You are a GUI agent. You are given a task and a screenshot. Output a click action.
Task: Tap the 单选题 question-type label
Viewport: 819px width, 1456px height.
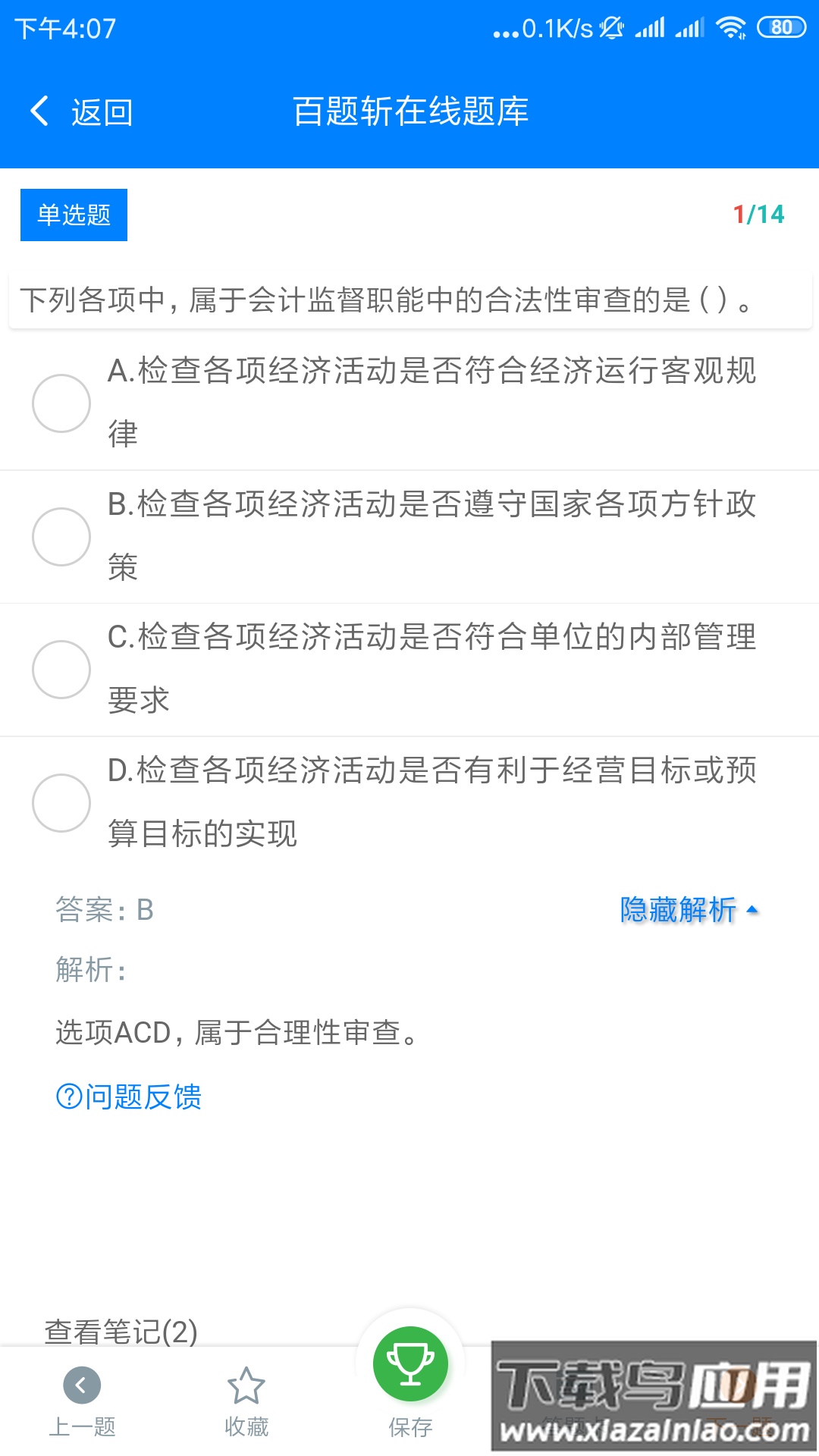coord(74,215)
